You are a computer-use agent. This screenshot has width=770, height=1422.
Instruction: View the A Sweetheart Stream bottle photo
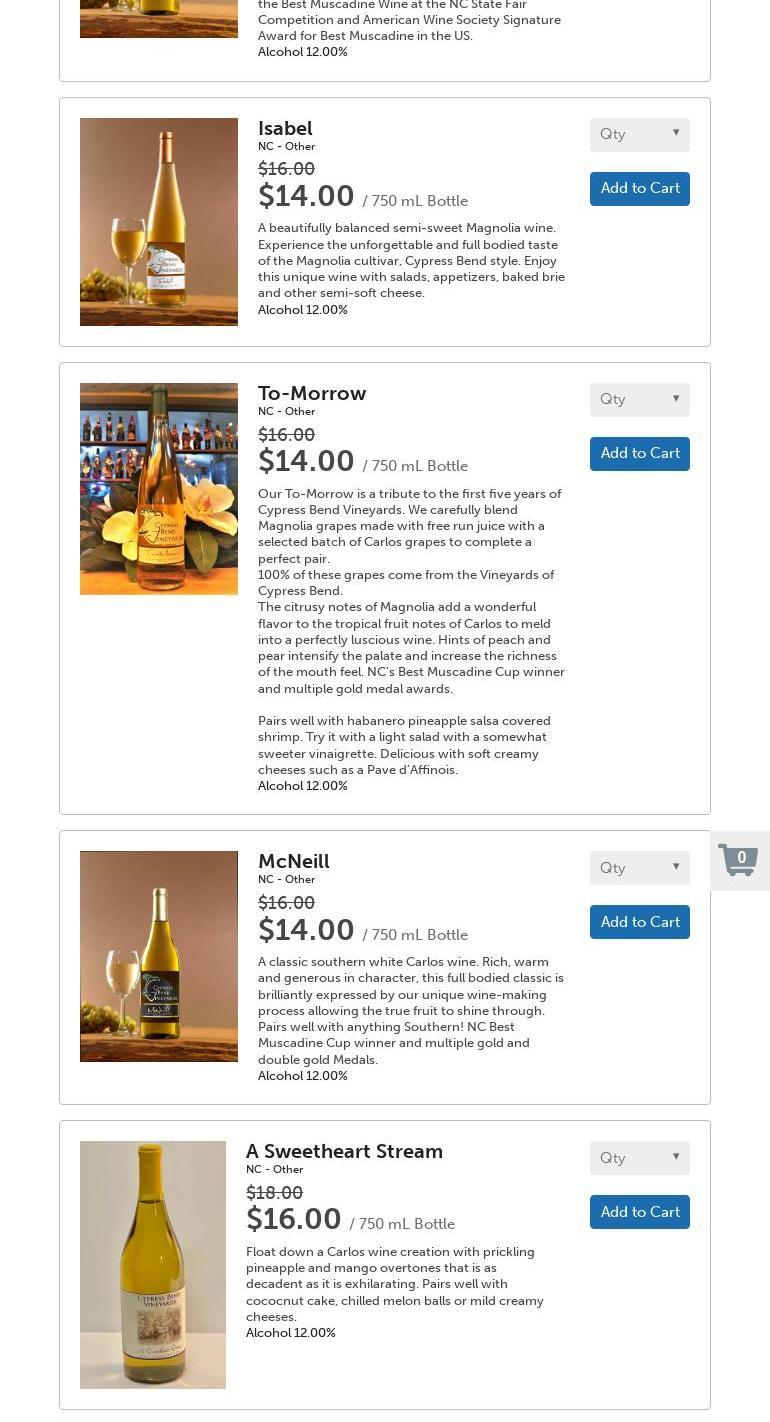click(153, 1264)
